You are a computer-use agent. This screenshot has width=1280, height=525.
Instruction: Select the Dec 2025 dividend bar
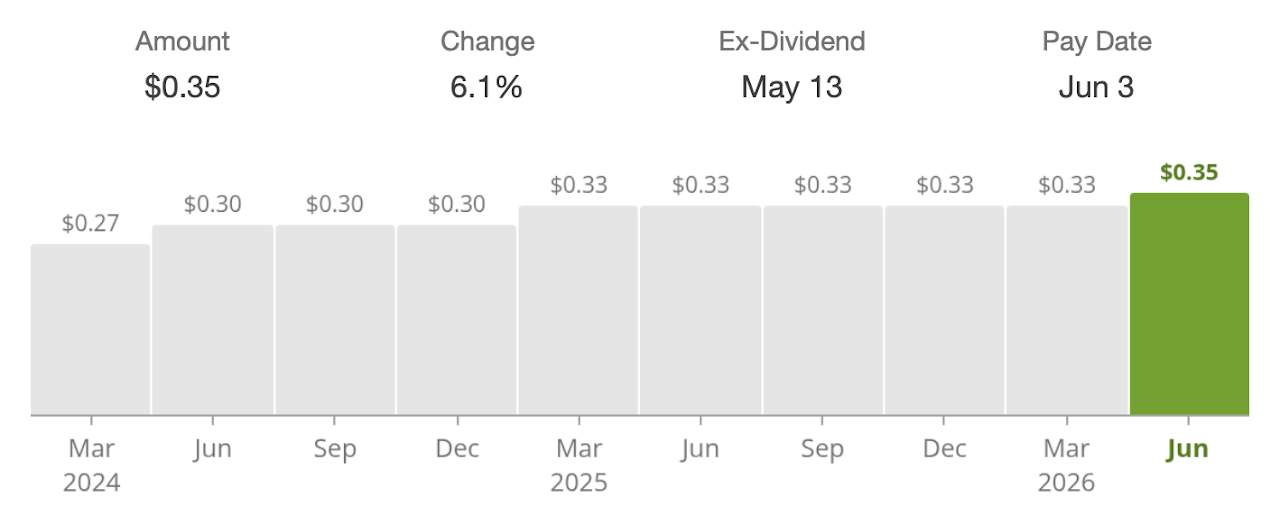[945, 310]
